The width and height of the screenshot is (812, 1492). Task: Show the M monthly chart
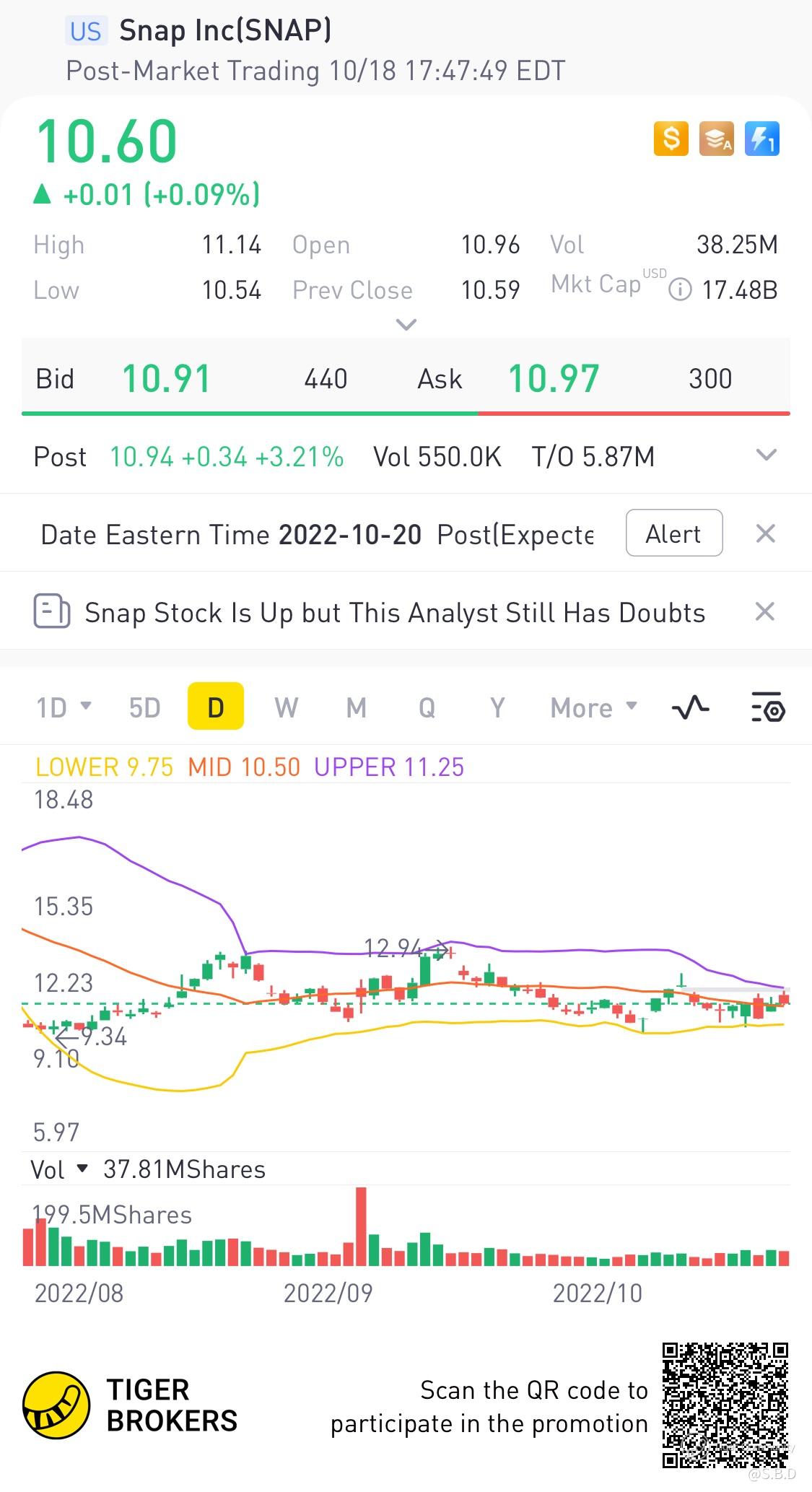357,707
